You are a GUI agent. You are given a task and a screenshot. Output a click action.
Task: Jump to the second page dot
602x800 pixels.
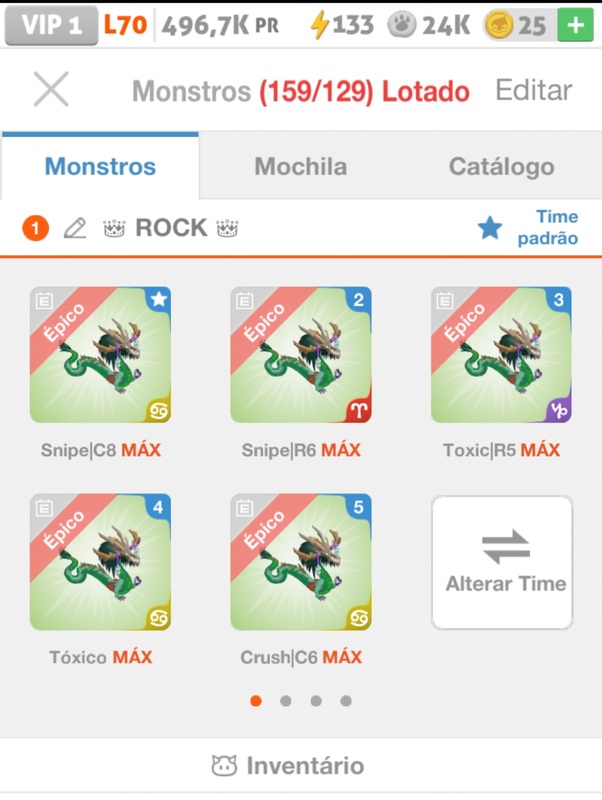coord(286,701)
